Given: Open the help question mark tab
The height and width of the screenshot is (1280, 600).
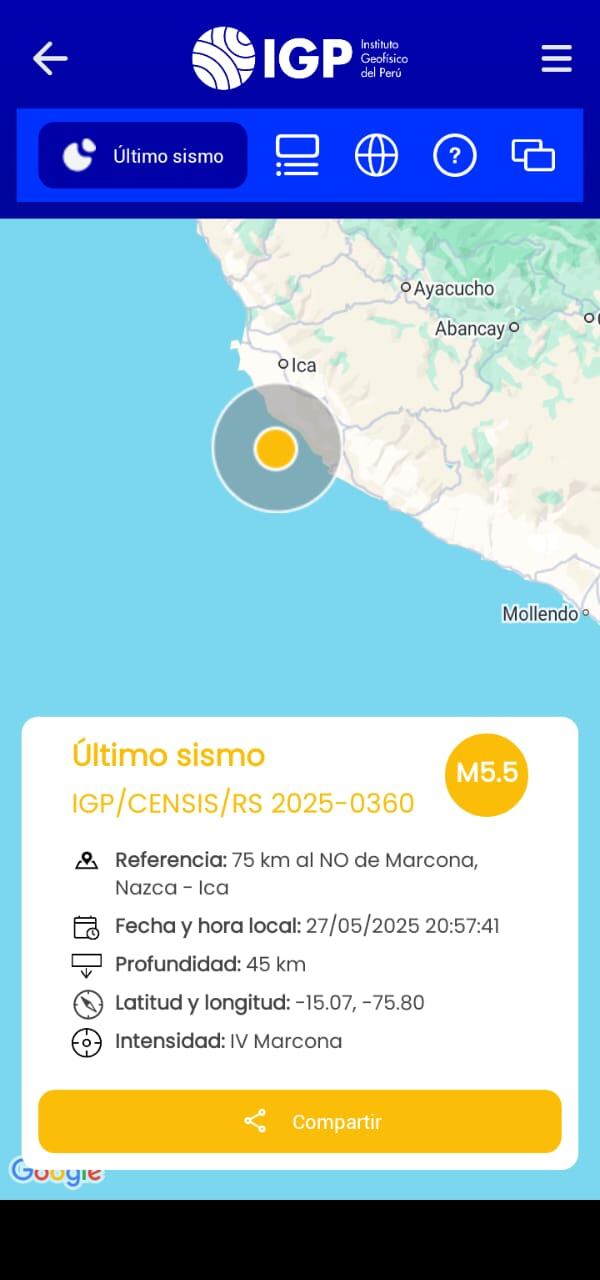Looking at the screenshot, I should click(454, 156).
